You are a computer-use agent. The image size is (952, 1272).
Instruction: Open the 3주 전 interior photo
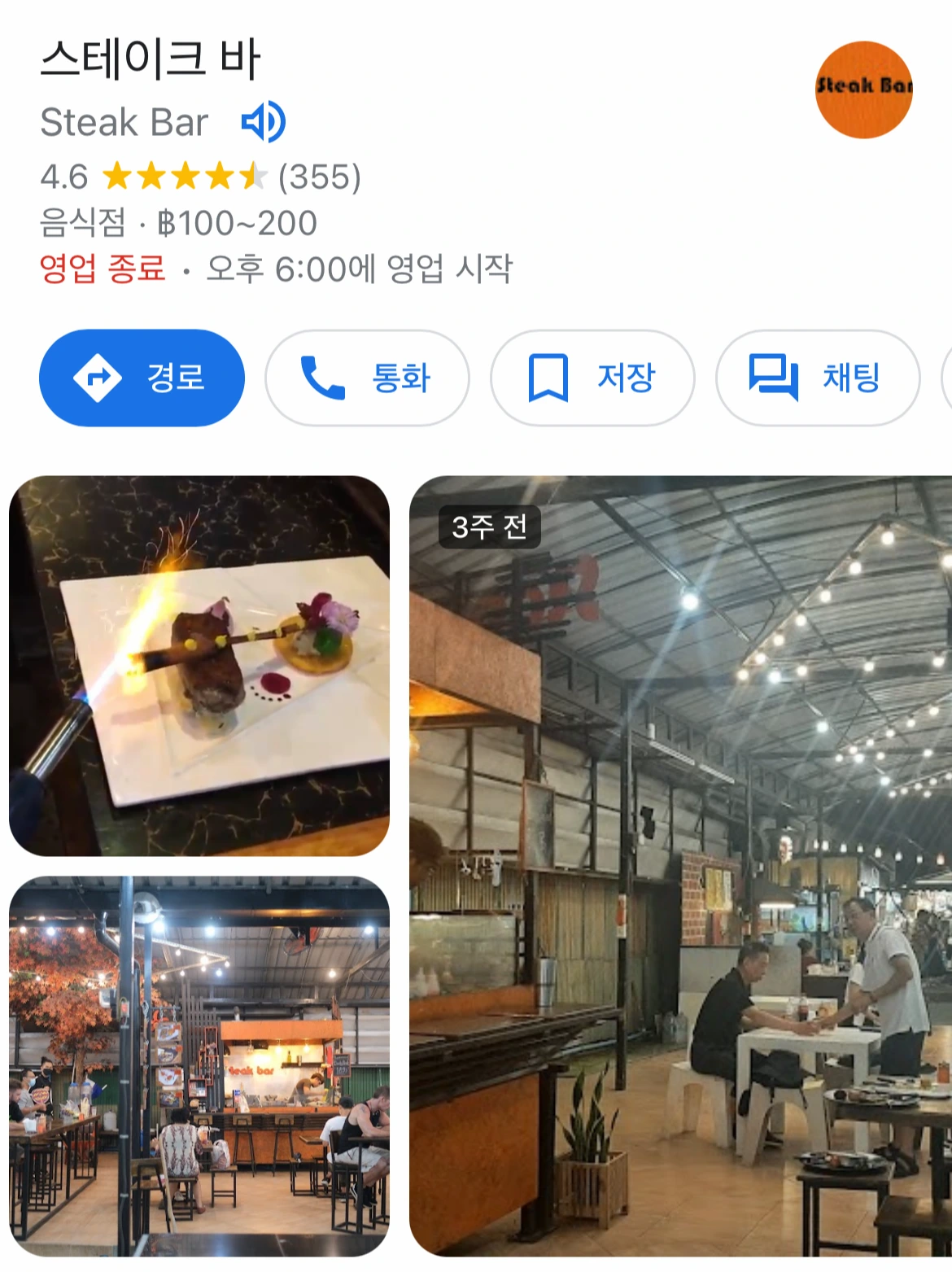tap(680, 866)
